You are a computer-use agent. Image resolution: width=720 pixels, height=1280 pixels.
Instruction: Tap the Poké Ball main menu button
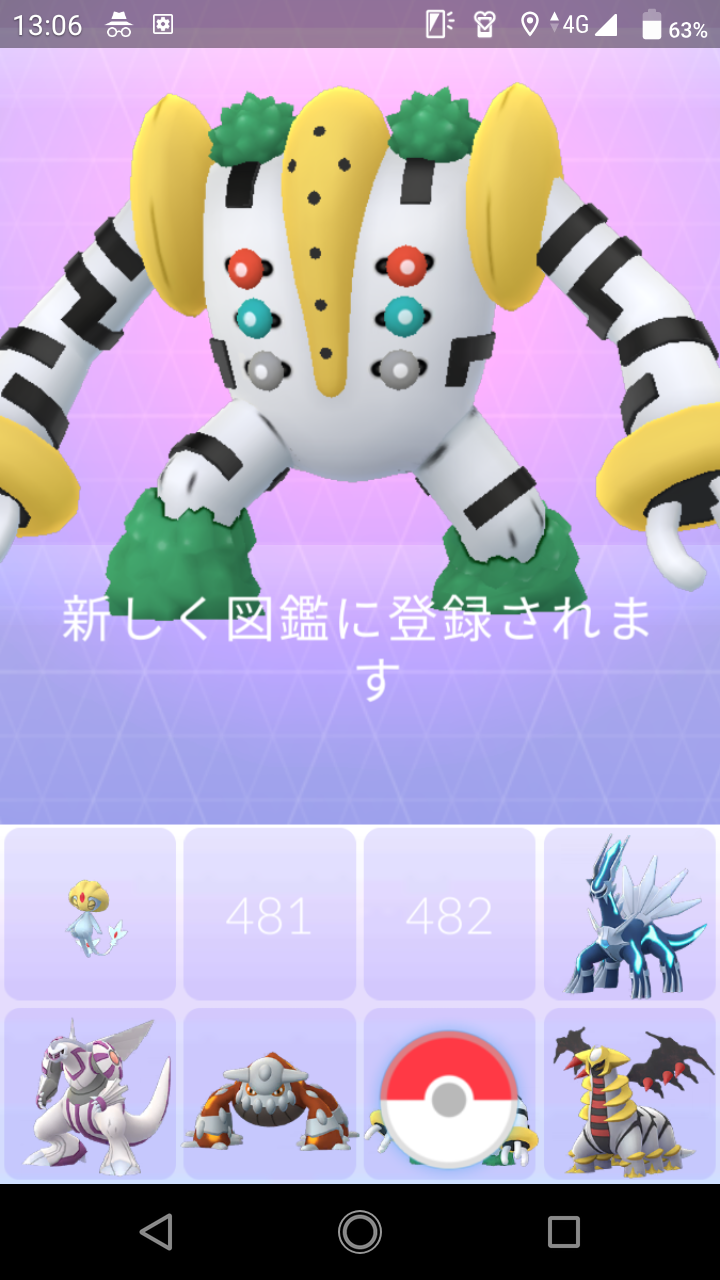coord(449,1099)
